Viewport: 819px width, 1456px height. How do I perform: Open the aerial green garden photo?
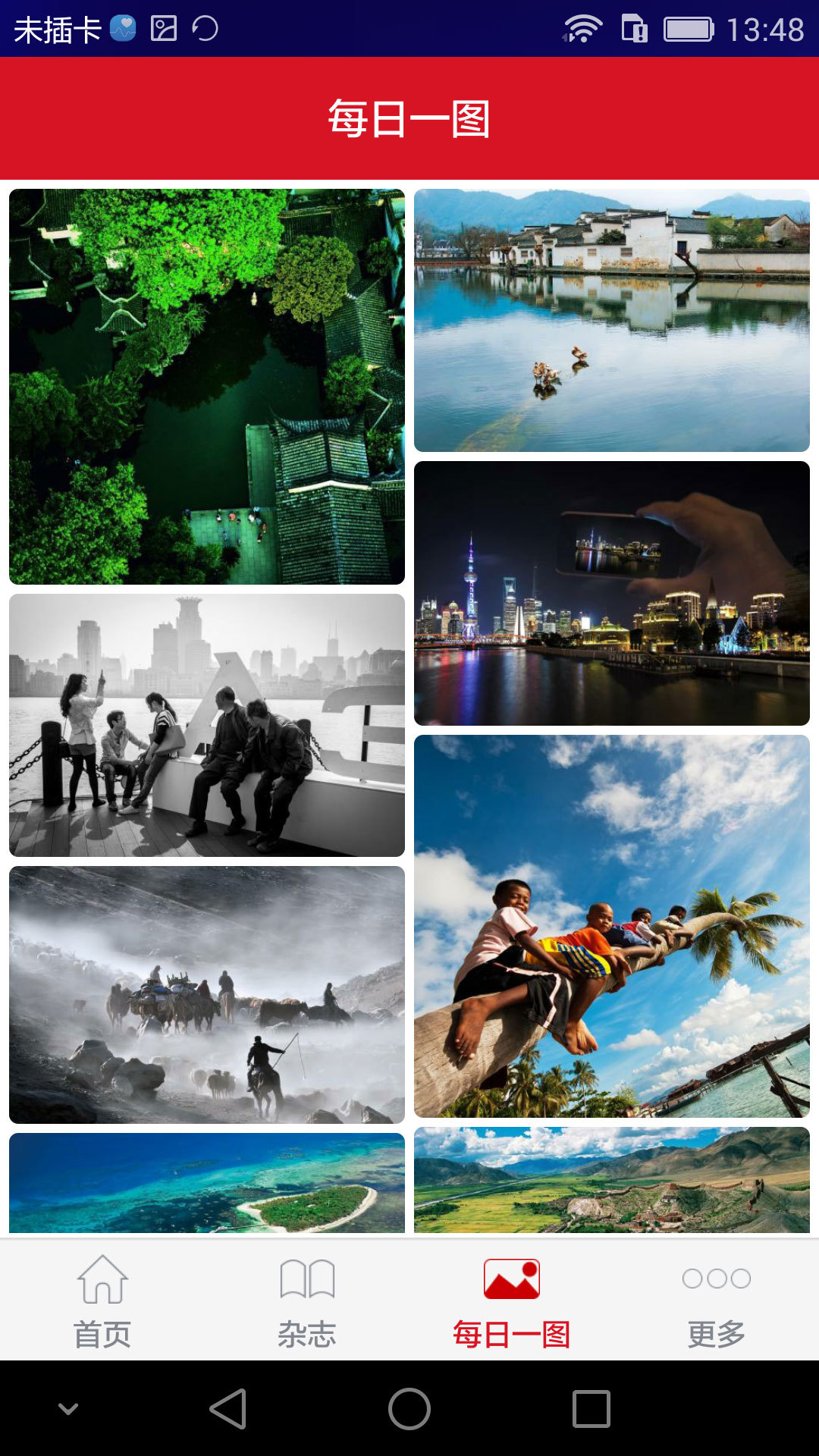click(207, 387)
